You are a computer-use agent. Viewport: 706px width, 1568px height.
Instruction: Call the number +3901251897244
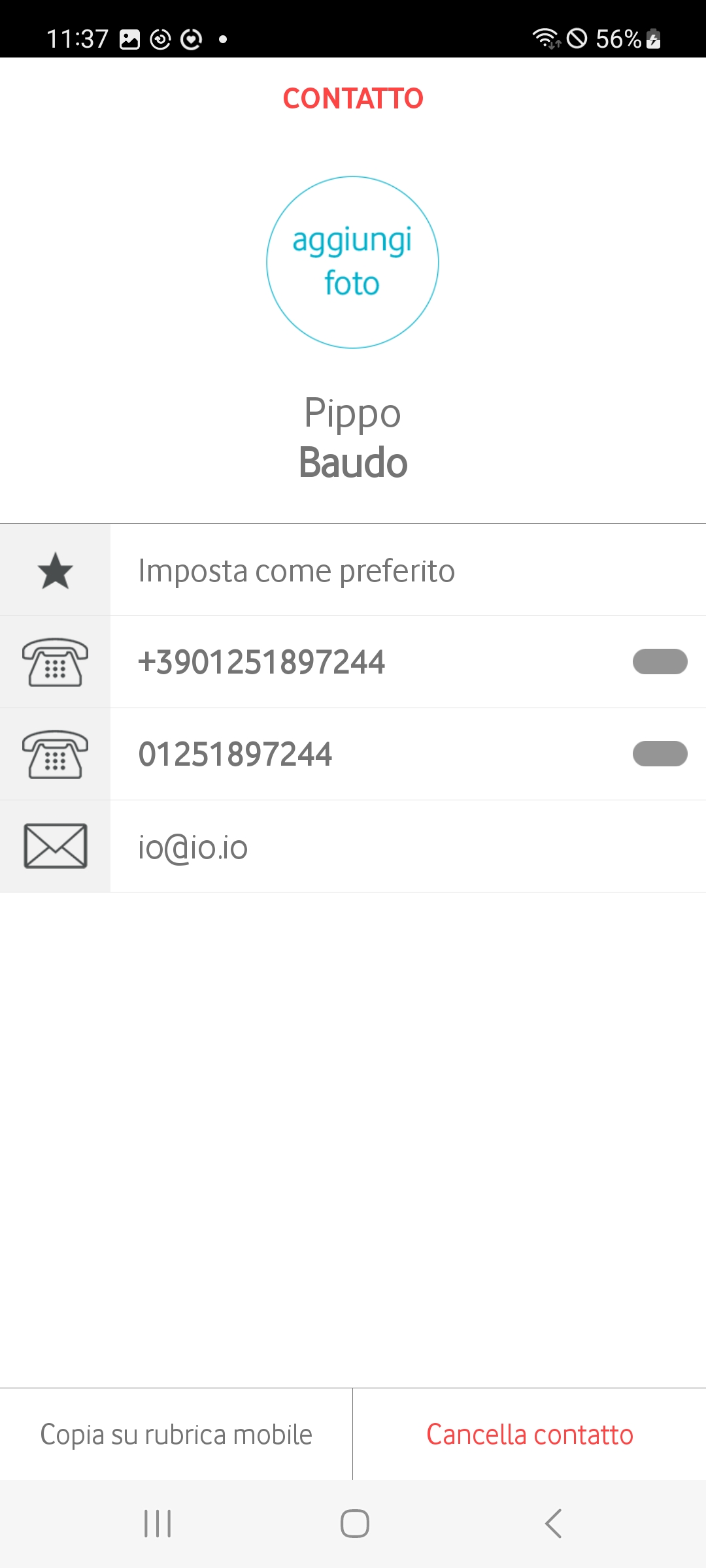[261, 662]
